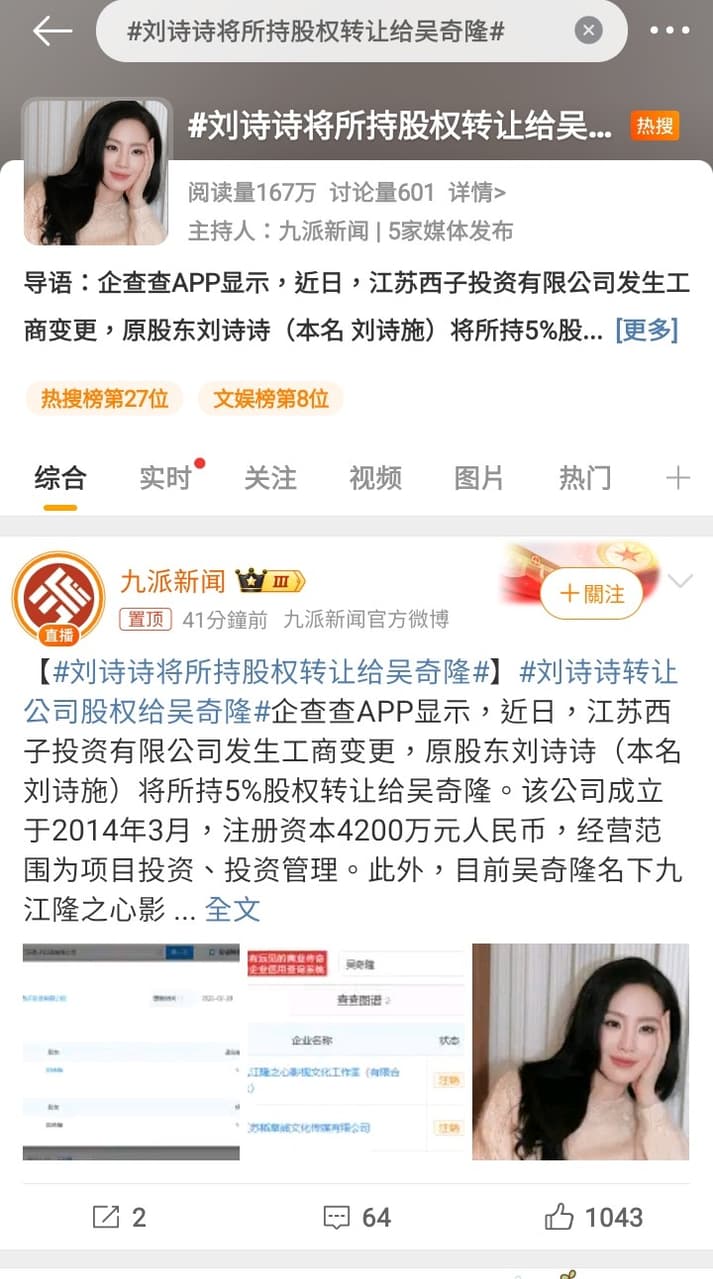Switch to the 图片 tab

[479, 478]
